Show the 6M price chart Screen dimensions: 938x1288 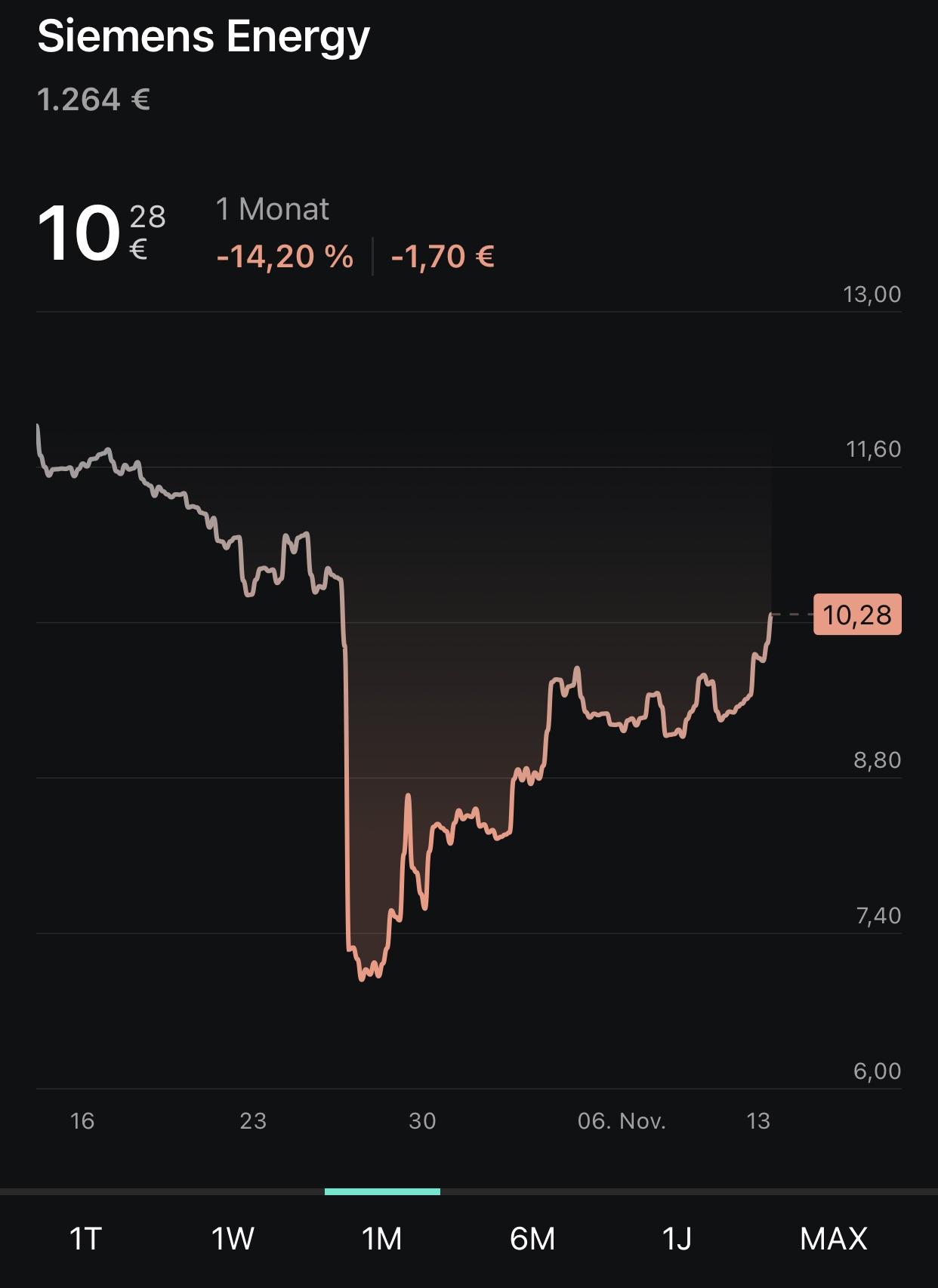point(532,1239)
